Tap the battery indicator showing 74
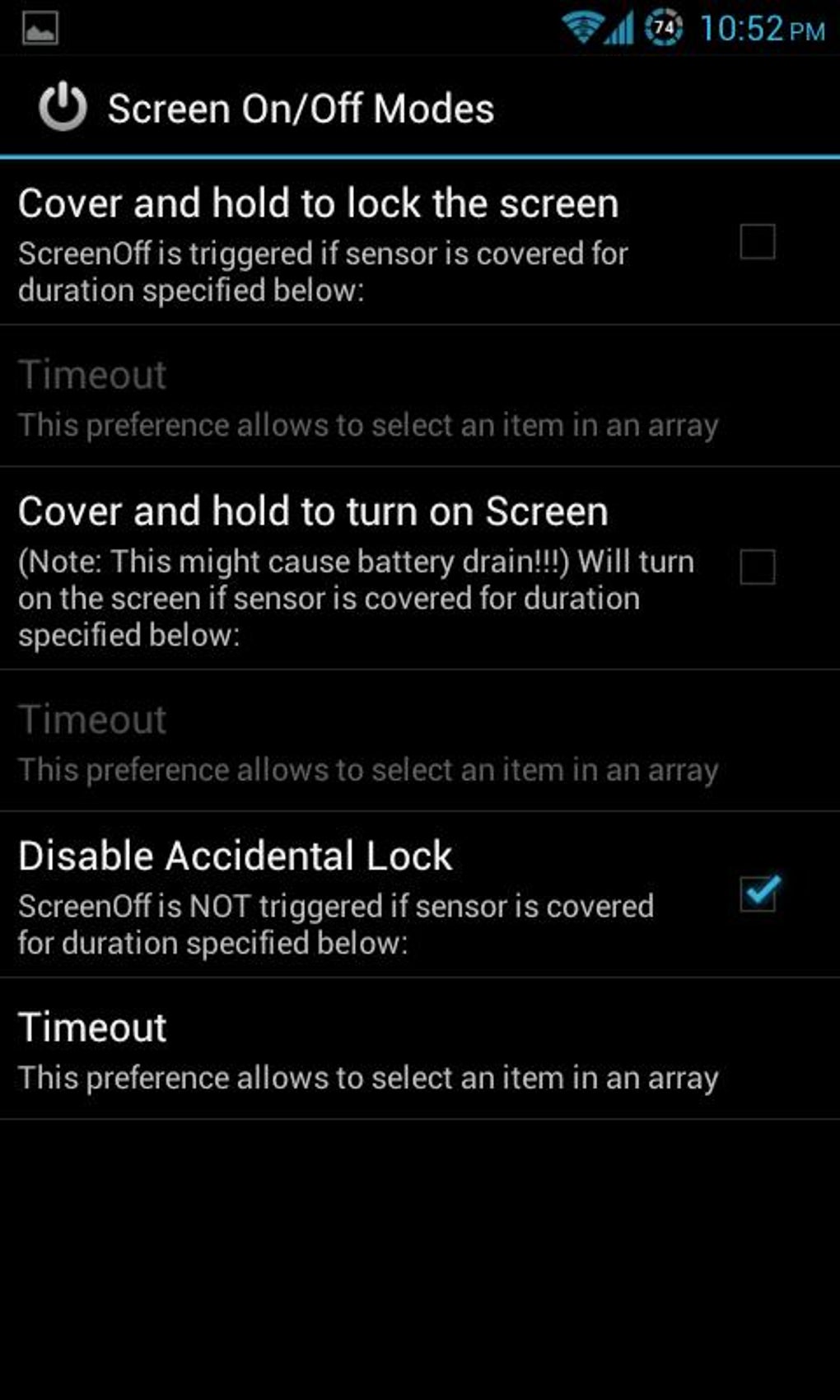This screenshot has height=1400, width=840. coord(664,26)
